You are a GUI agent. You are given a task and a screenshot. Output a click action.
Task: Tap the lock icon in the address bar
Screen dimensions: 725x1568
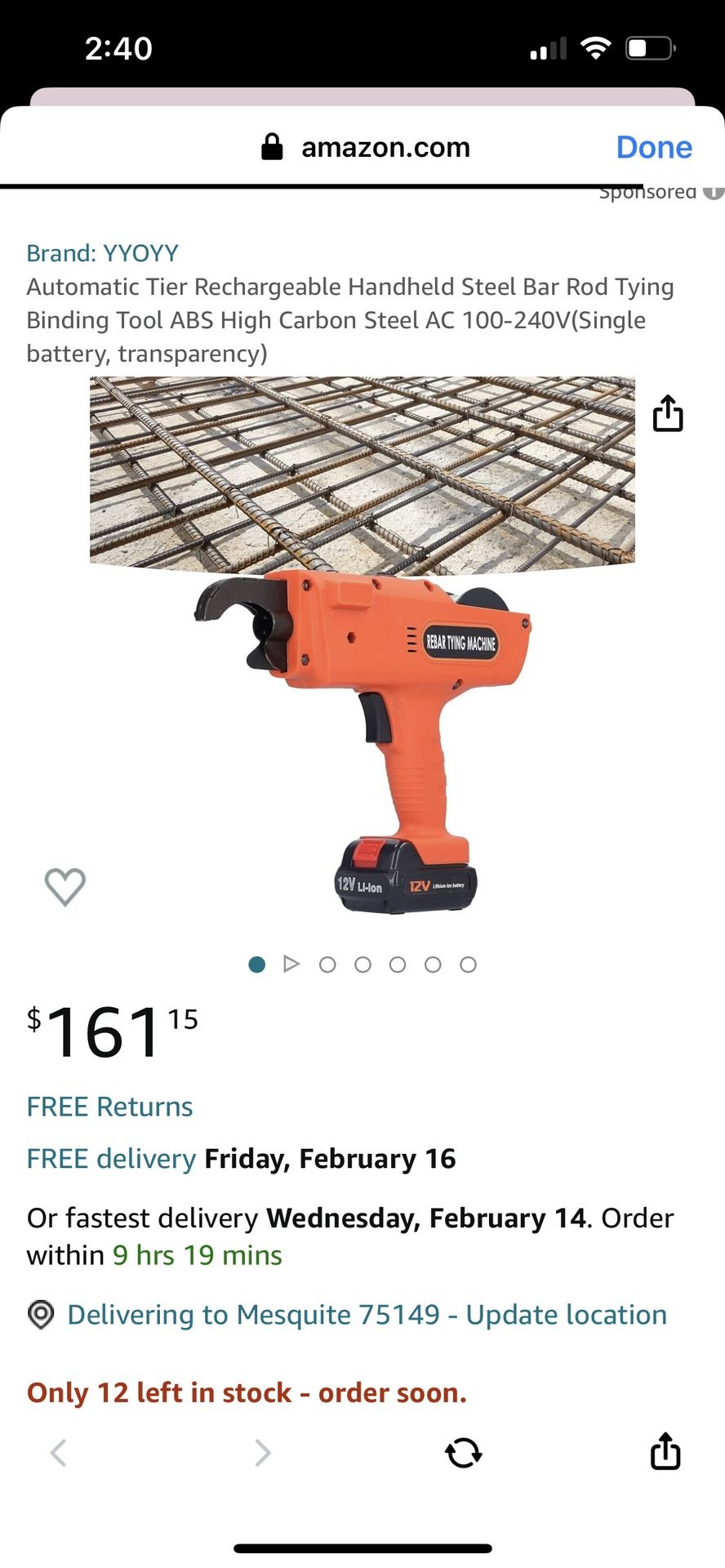pyautogui.click(x=271, y=147)
